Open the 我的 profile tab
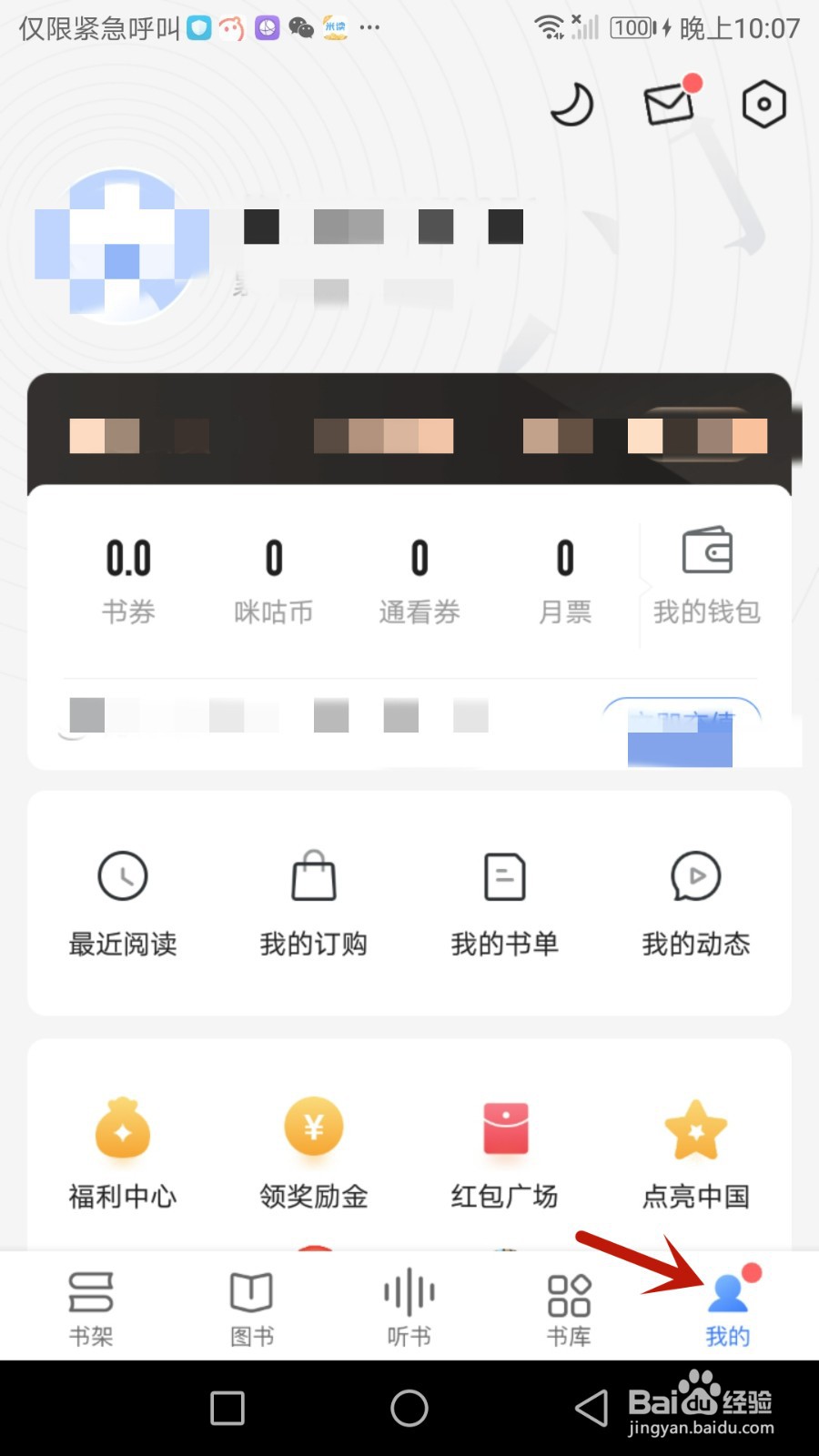Screen dimensions: 819x1456 (726, 1306)
